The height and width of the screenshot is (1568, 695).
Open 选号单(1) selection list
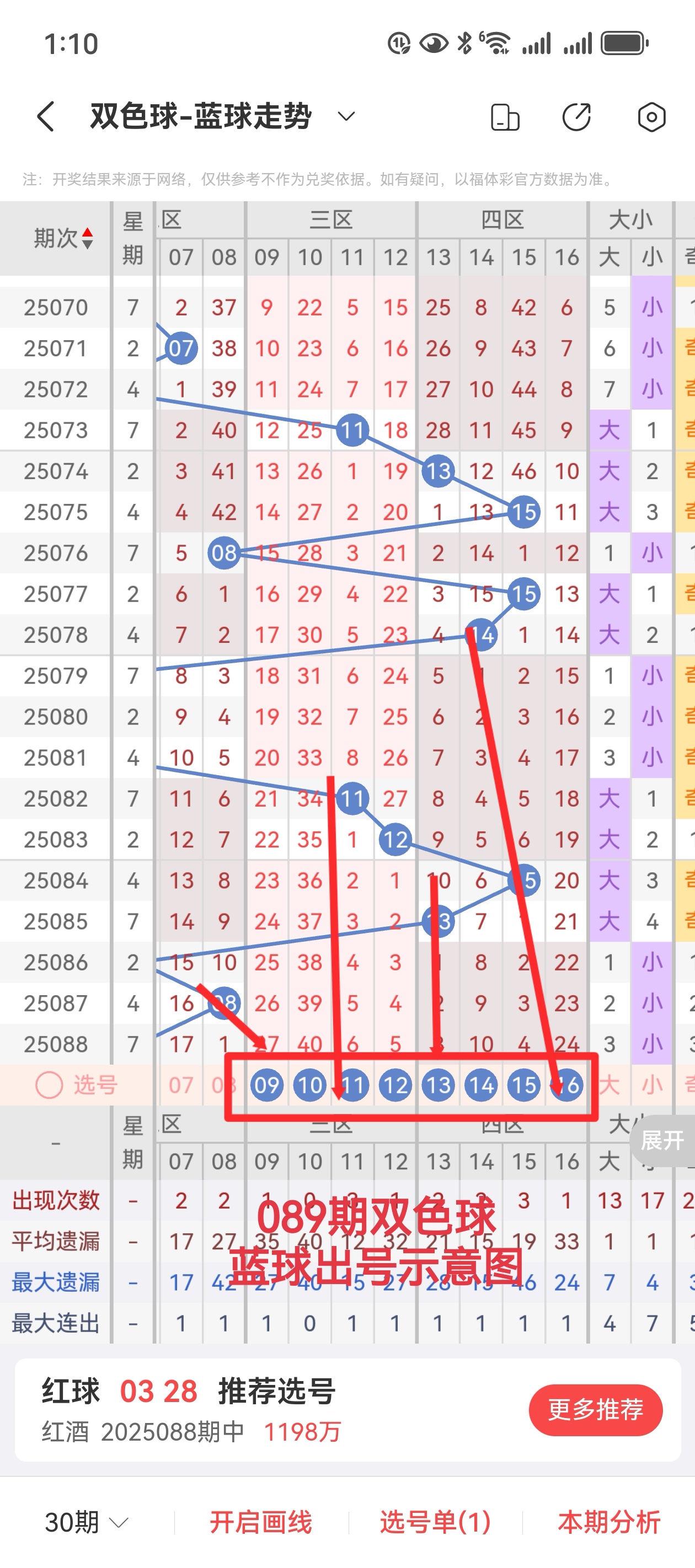click(x=435, y=1522)
